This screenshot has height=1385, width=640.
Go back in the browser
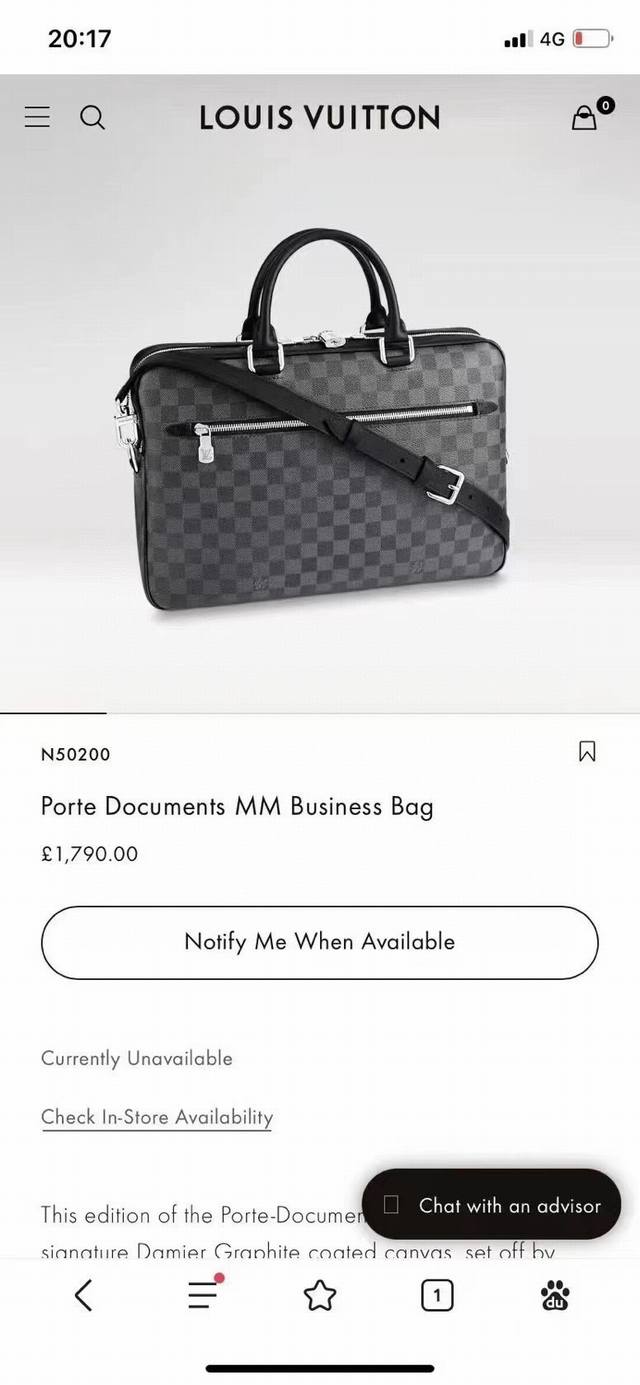click(84, 1296)
